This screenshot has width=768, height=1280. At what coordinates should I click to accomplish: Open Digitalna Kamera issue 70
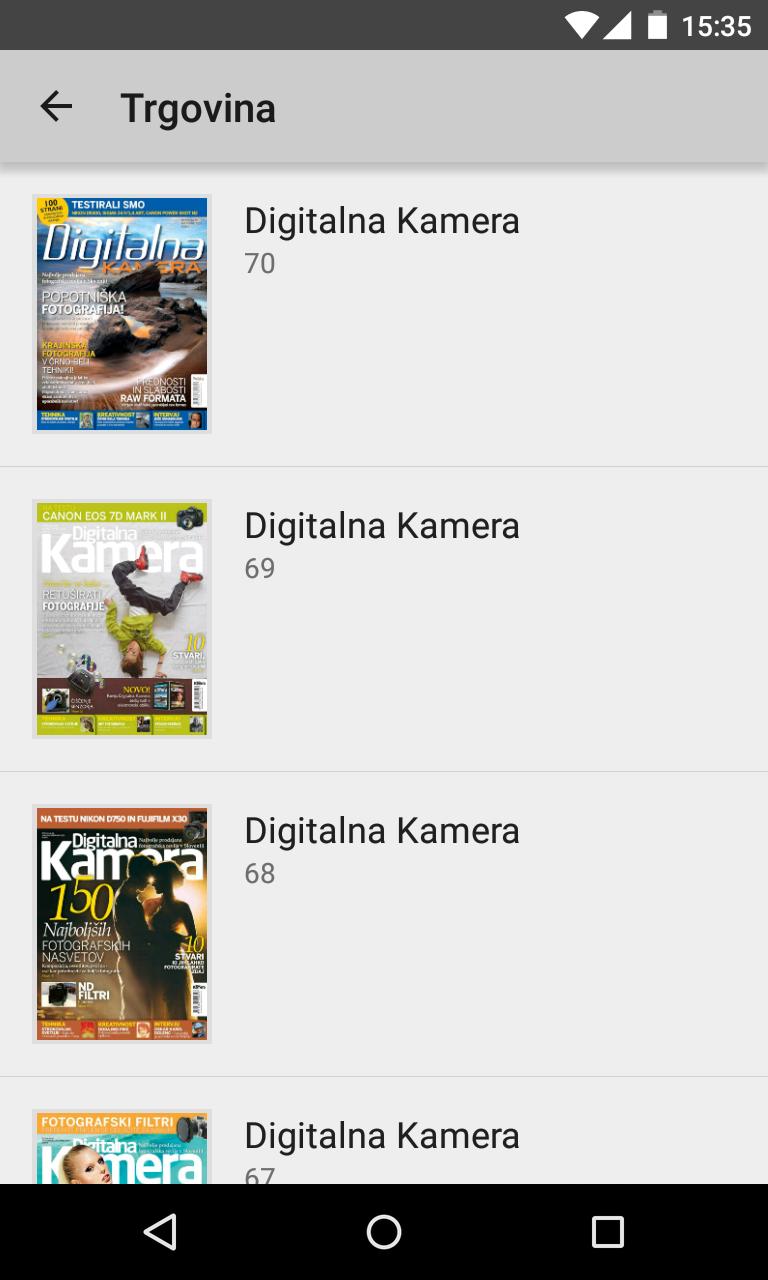pyautogui.click(x=382, y=238)
